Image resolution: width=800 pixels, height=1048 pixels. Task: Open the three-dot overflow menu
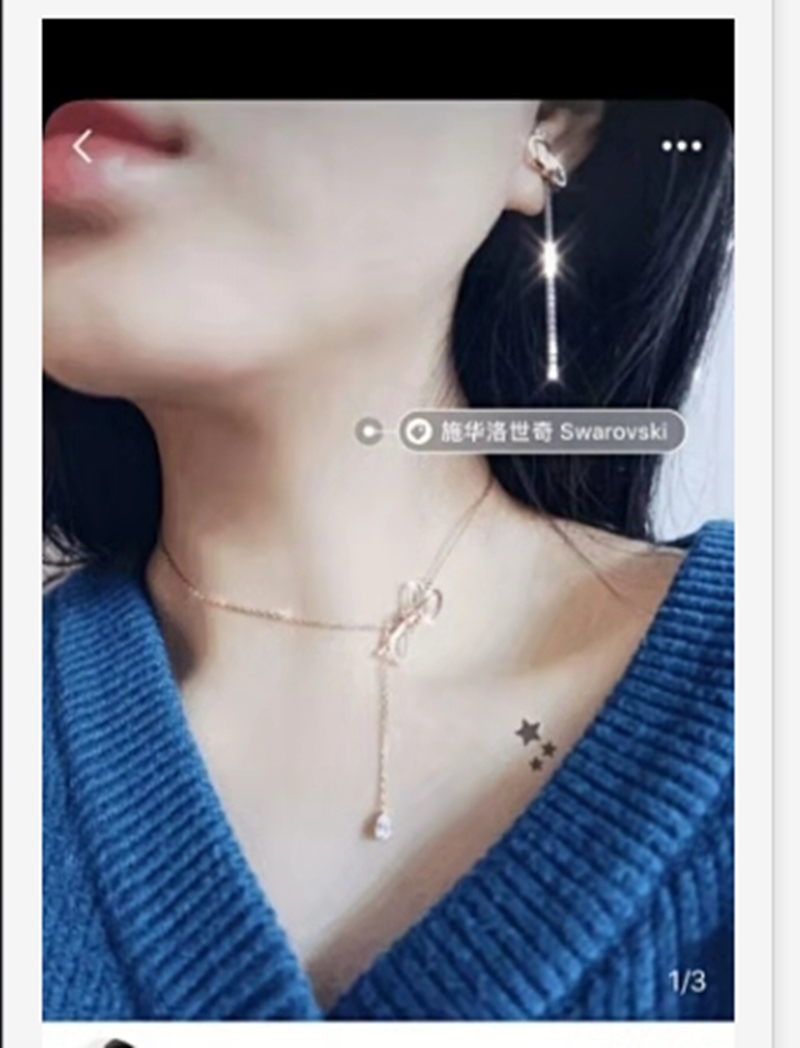pyautogui.click(x=681, y=147)
